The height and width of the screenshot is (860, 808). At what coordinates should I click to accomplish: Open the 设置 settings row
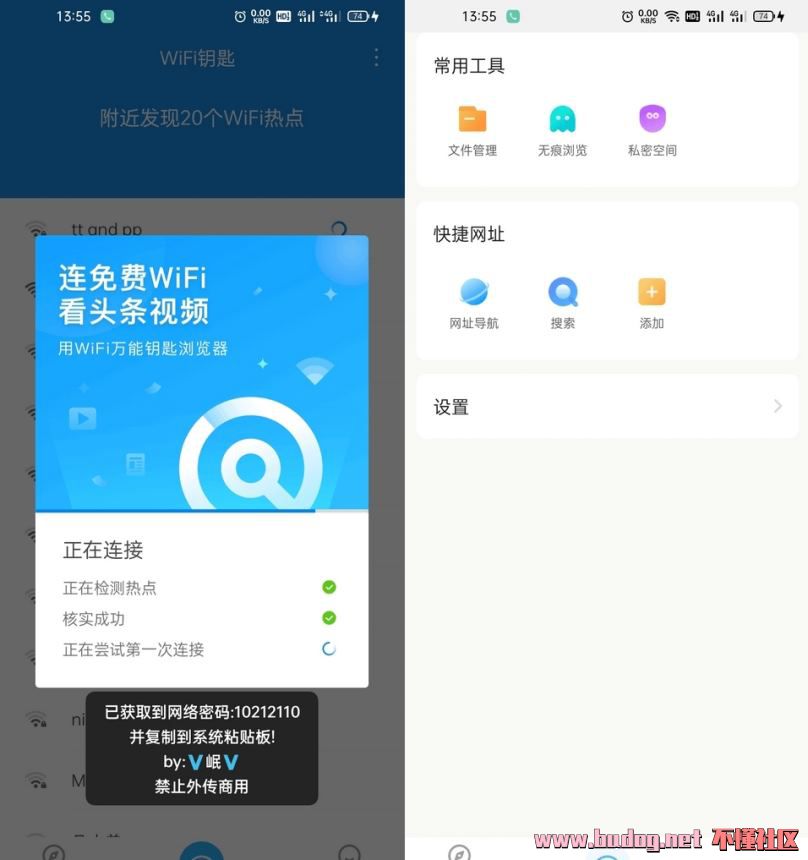tap(607, 407)
